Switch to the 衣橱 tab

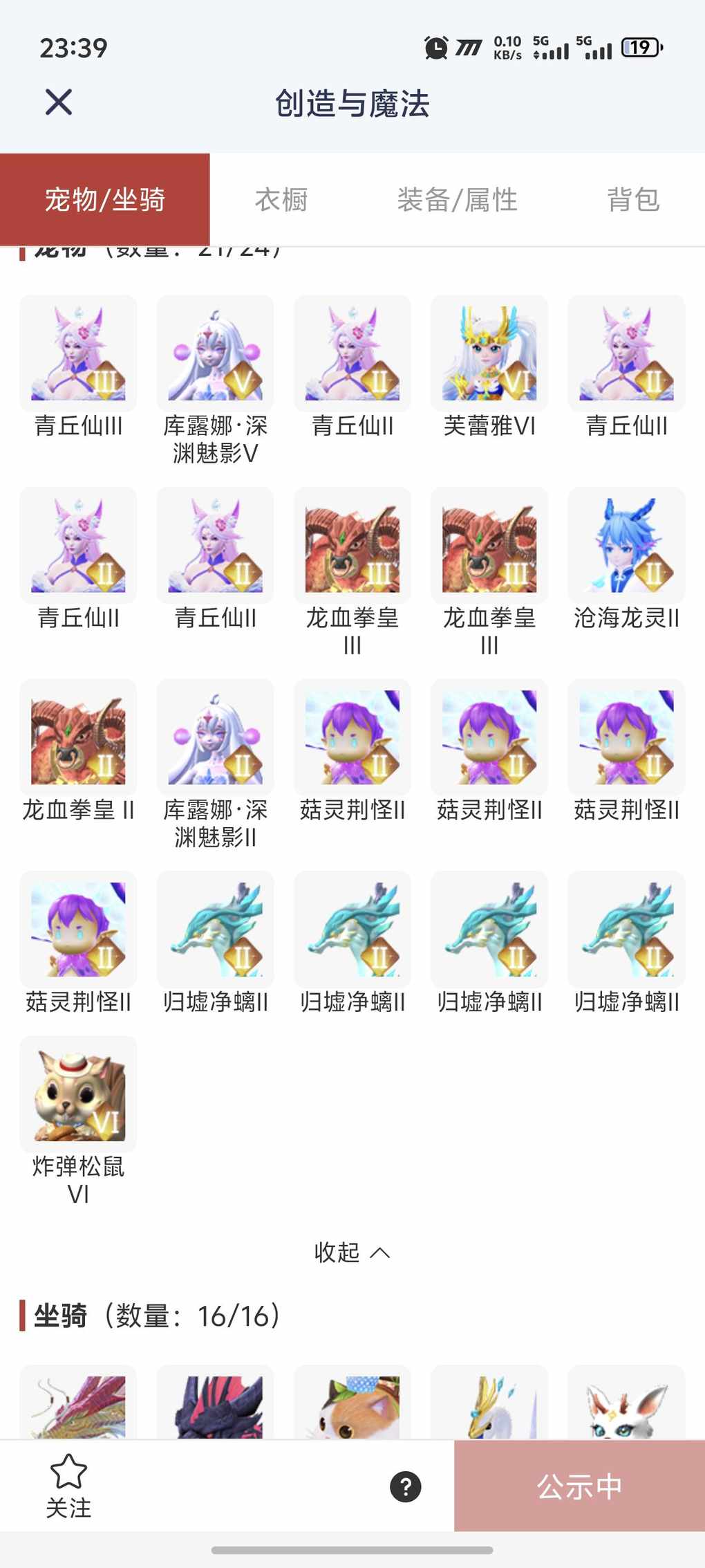(x=281, y=200)
